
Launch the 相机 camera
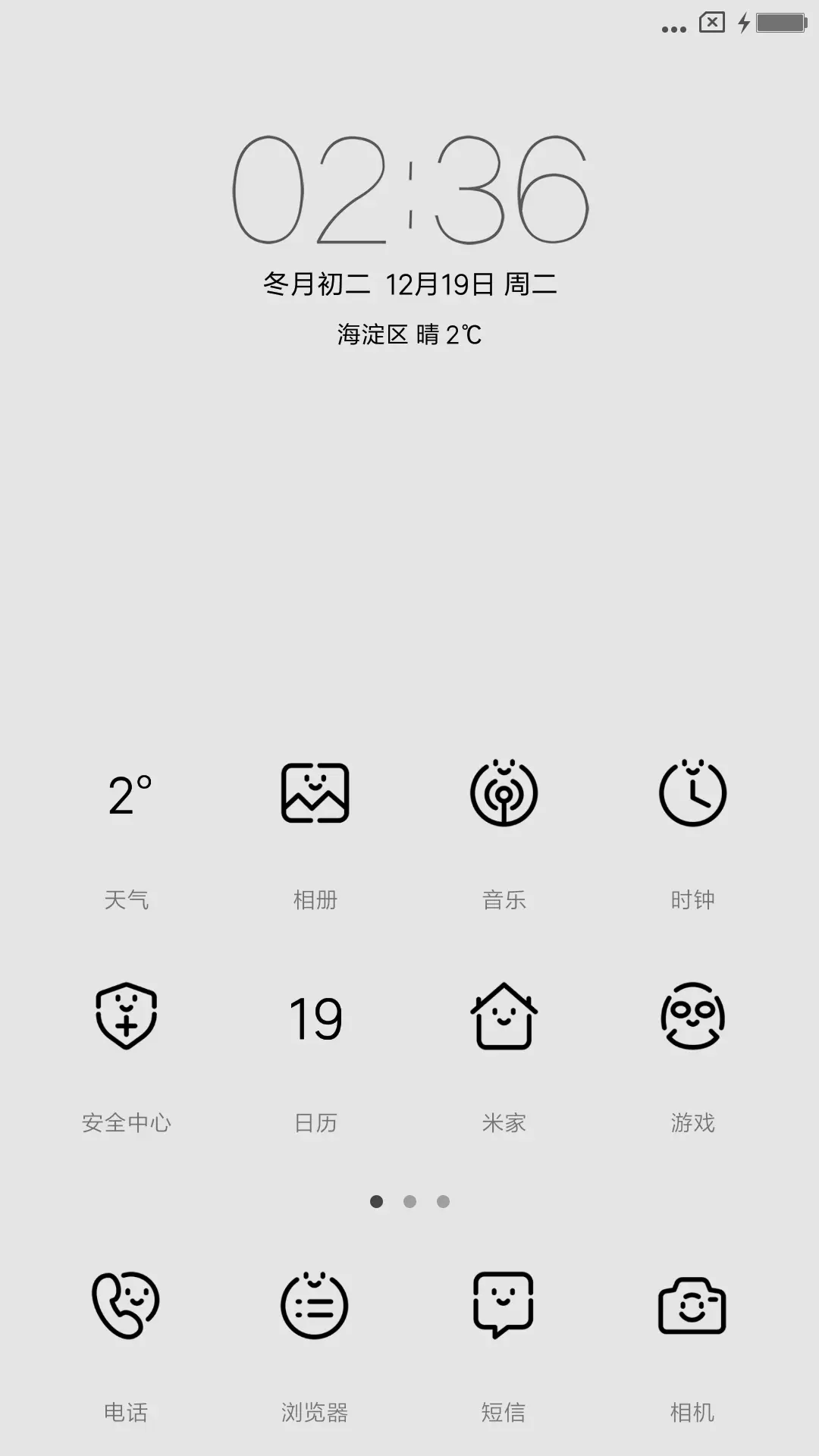(x=691, y=1306)
